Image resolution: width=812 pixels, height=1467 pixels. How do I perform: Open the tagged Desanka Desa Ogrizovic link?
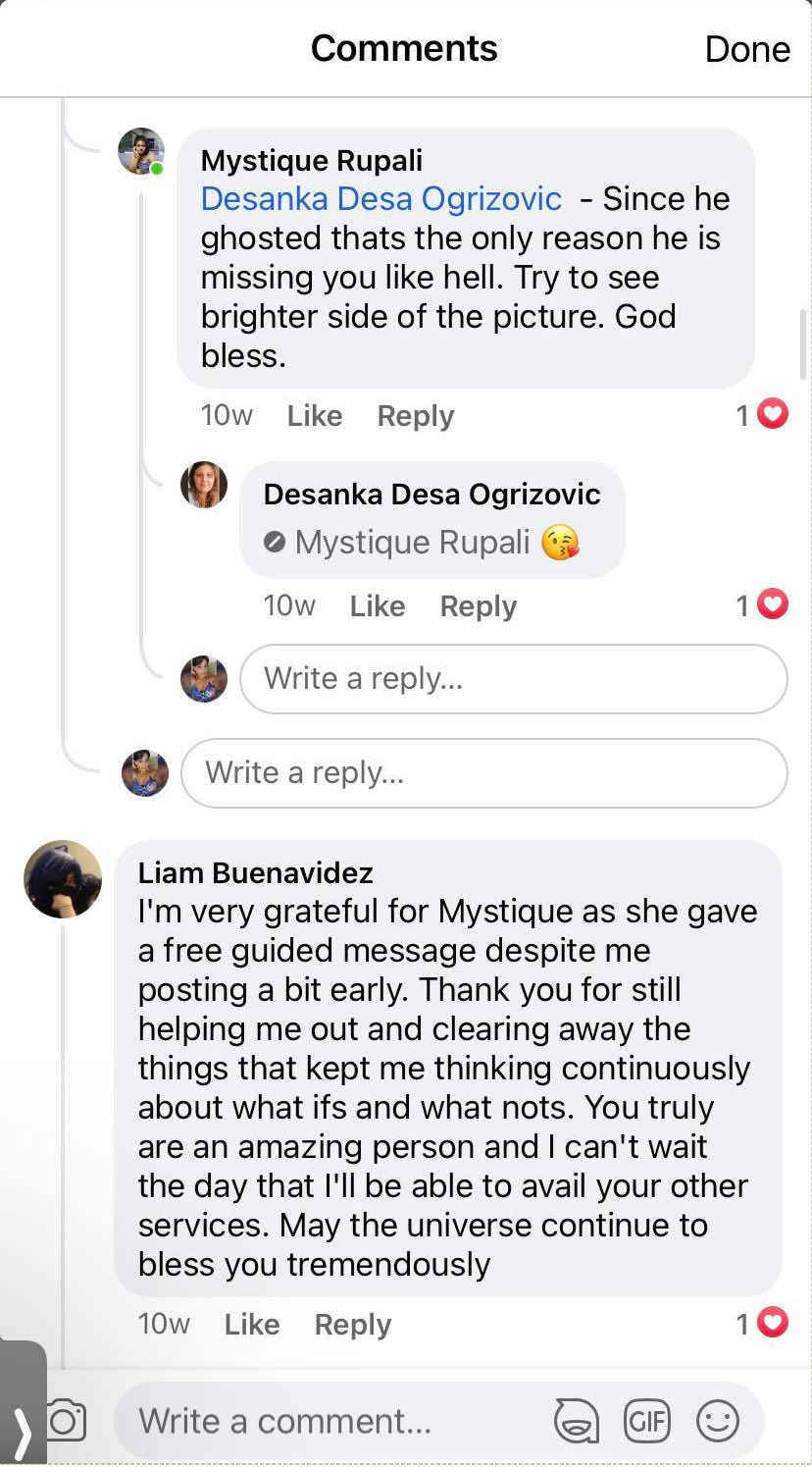381,199
